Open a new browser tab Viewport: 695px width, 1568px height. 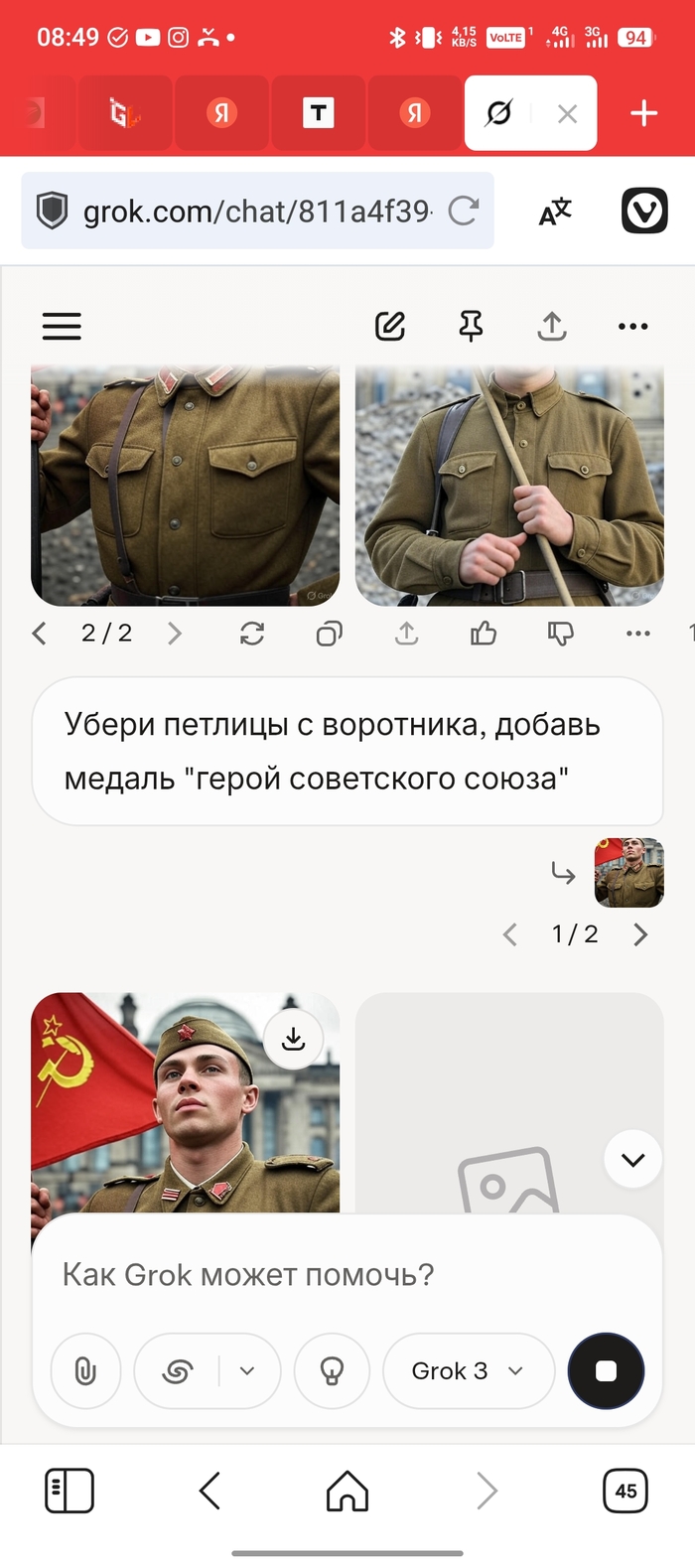[x=644, y=113]
